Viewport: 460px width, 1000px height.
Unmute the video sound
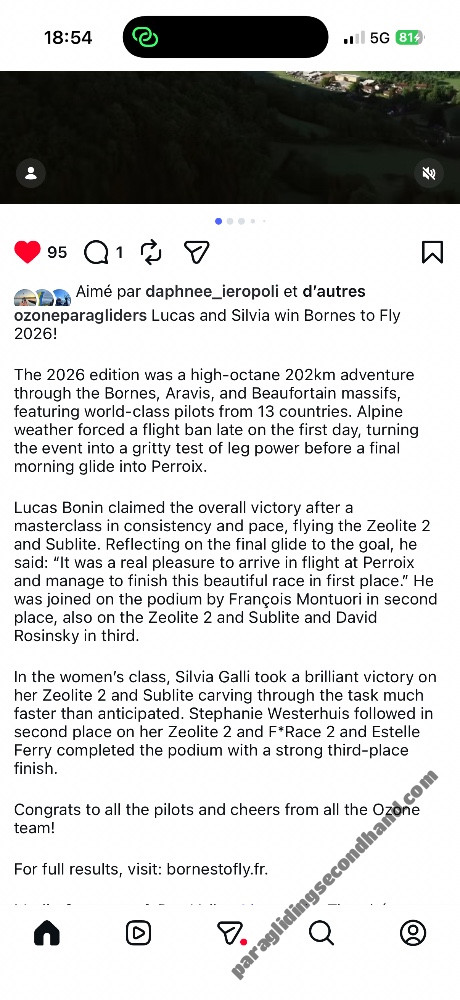[429, 173]
